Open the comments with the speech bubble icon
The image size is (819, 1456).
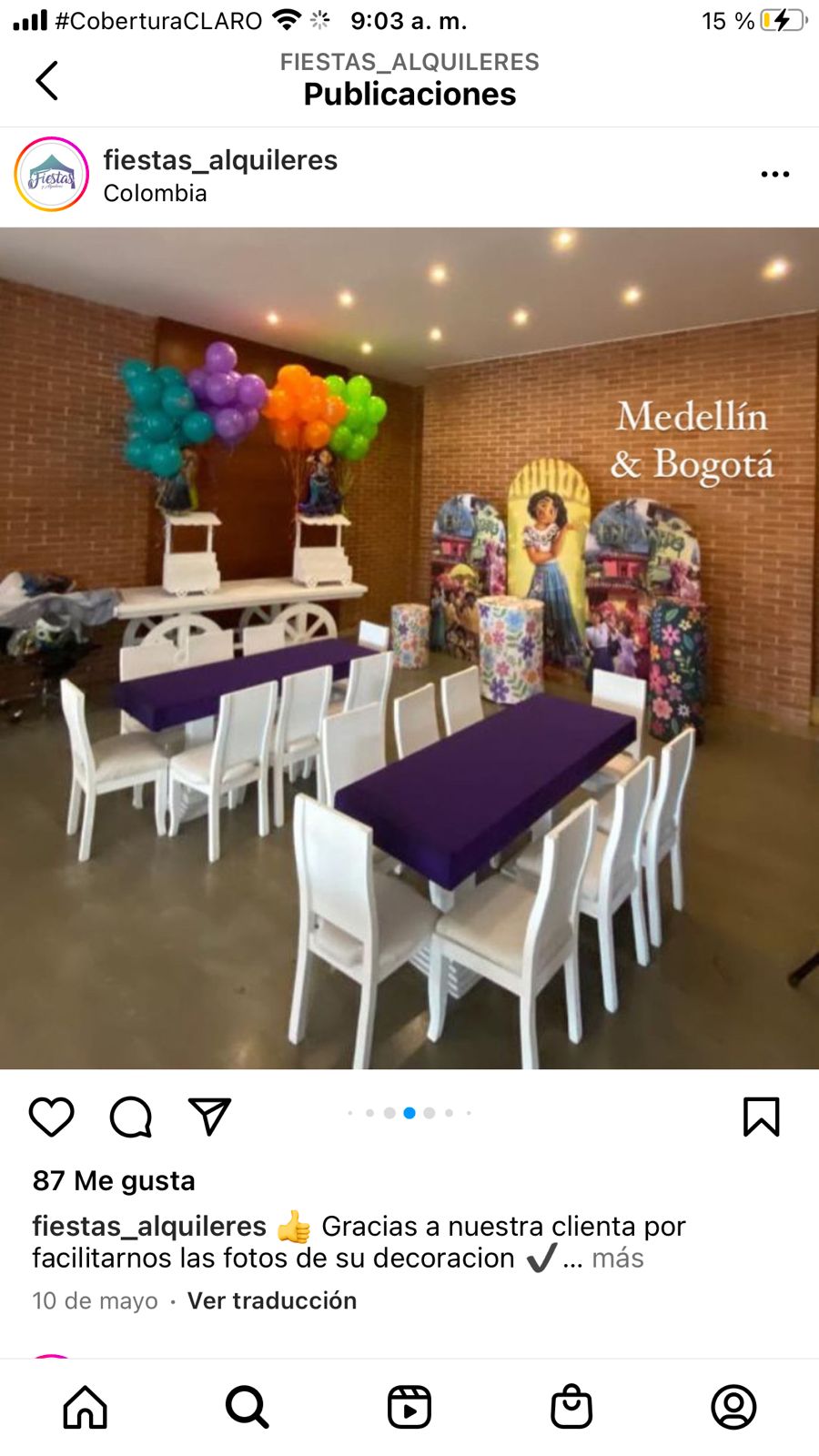(x=131, y=1117)
